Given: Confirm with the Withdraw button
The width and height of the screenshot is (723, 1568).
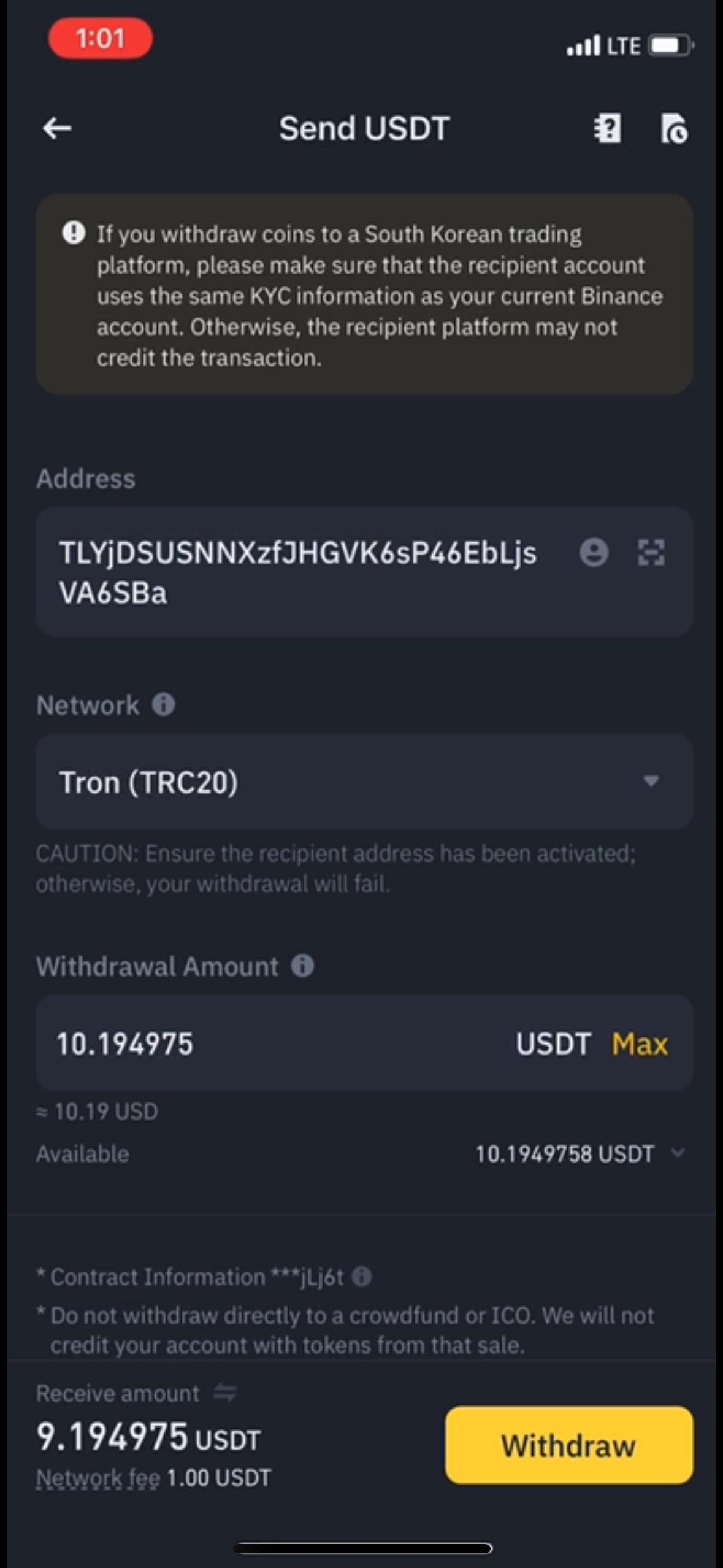Looking at the screenshot, I should pos(568,1445).
